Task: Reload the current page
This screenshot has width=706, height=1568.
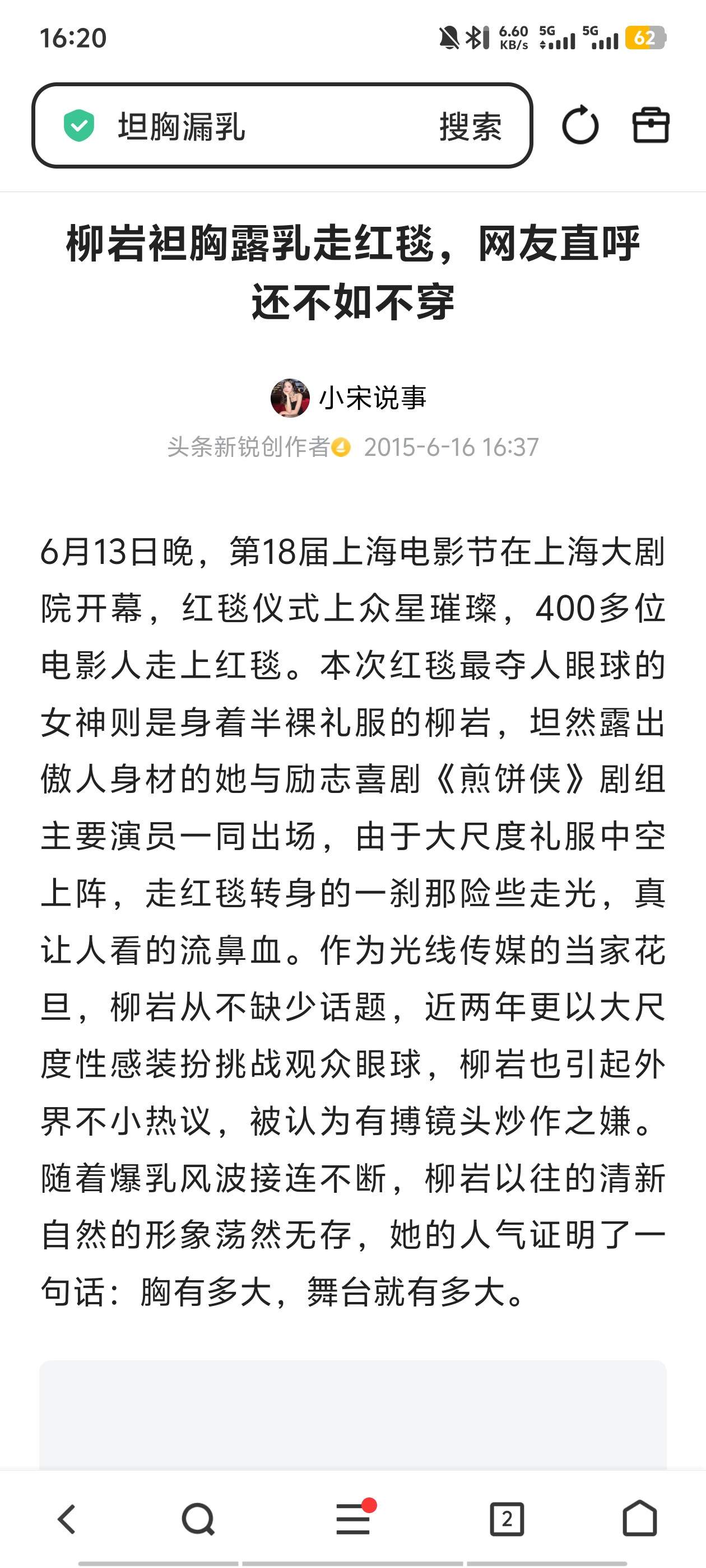Action: (x=580, y=126)
